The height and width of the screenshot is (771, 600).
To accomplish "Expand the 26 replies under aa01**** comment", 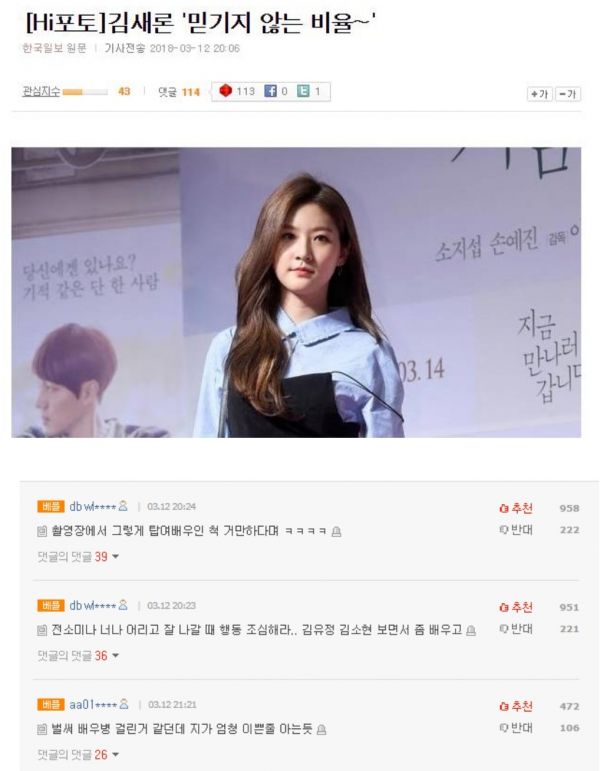I will click(x=77, y=754).
